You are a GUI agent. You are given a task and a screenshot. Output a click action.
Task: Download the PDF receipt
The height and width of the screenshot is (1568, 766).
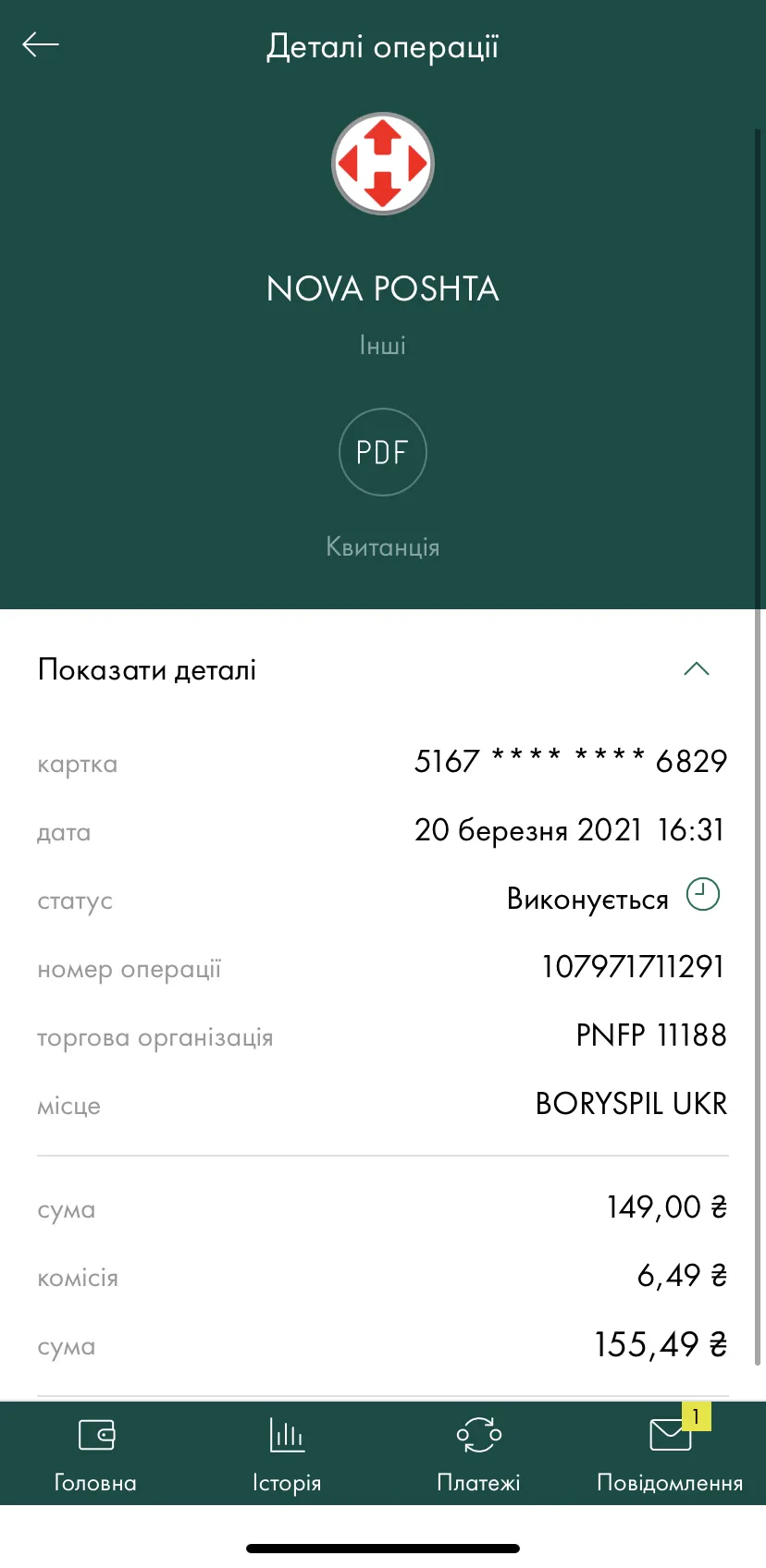tap(383, 452)
